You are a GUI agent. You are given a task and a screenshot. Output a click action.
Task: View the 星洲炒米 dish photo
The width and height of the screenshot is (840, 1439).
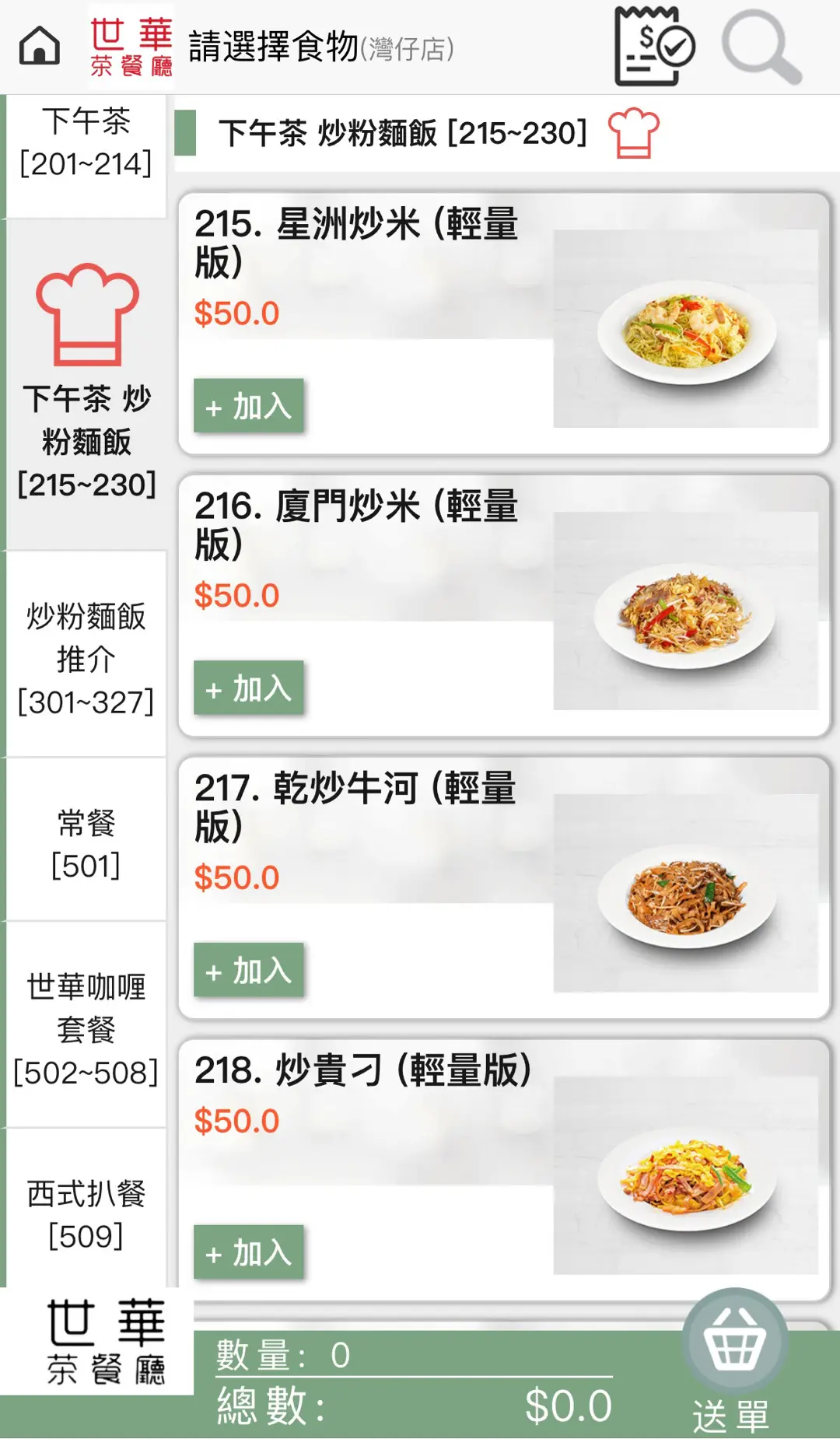click(x=686, y=330)
